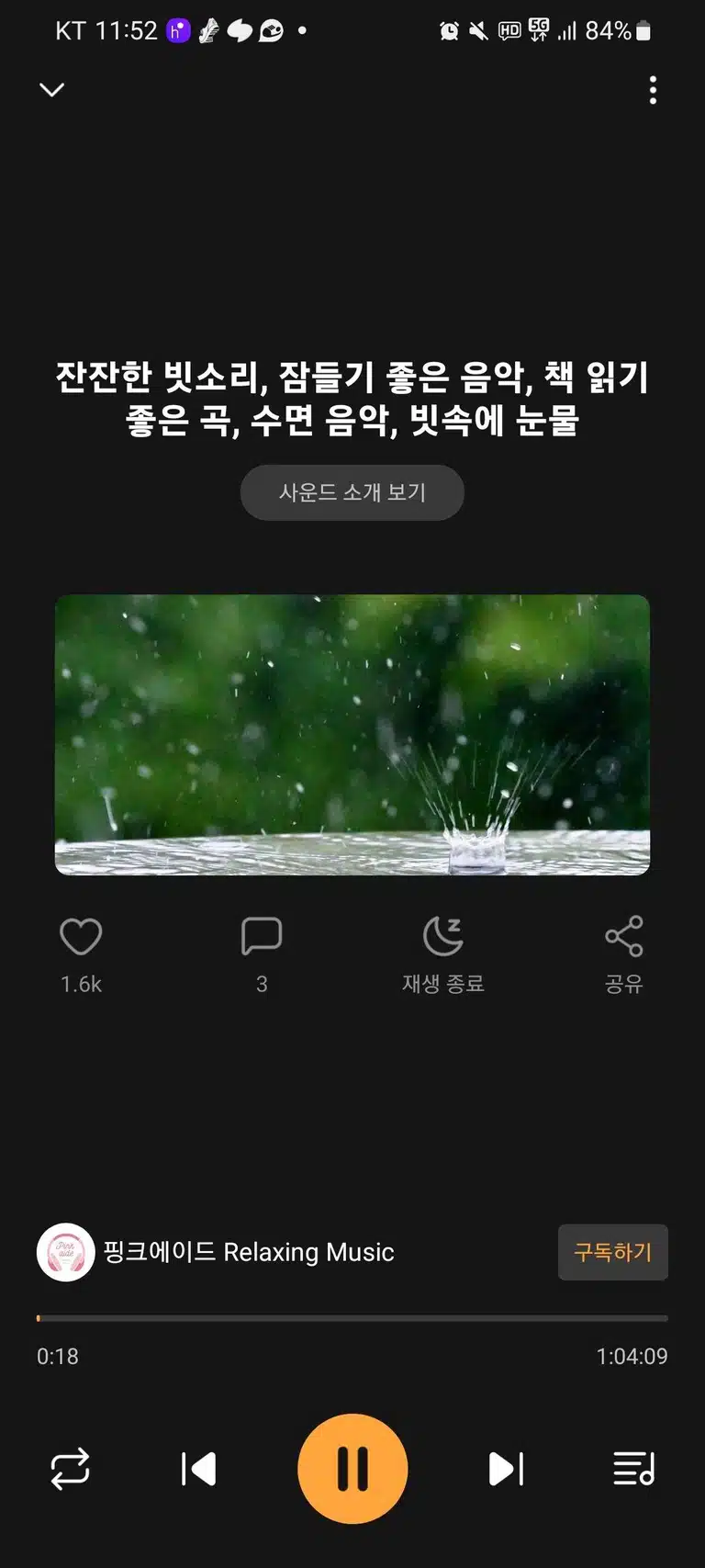705x1568 pixels.
Task: Open the three-dot overflow menu
Action: click(x=653, y=90)
